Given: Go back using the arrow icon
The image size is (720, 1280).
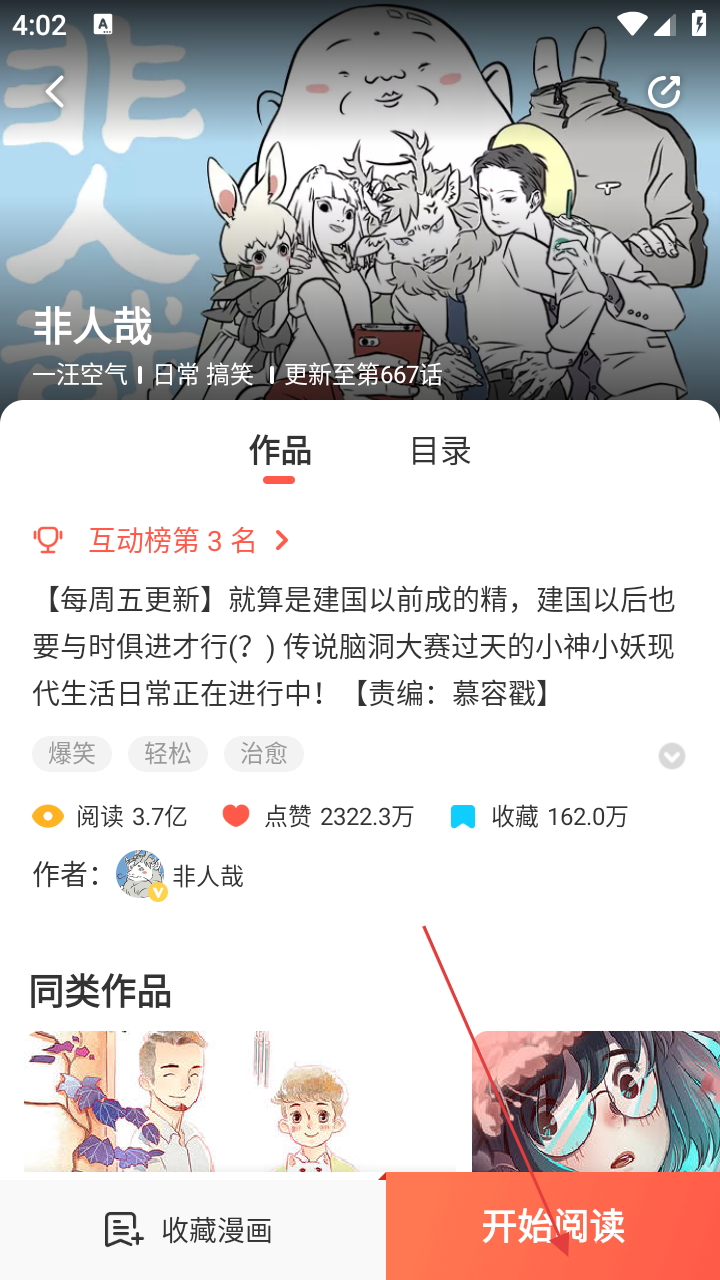Looking at the screenshot, I should [x=55, y=92].
